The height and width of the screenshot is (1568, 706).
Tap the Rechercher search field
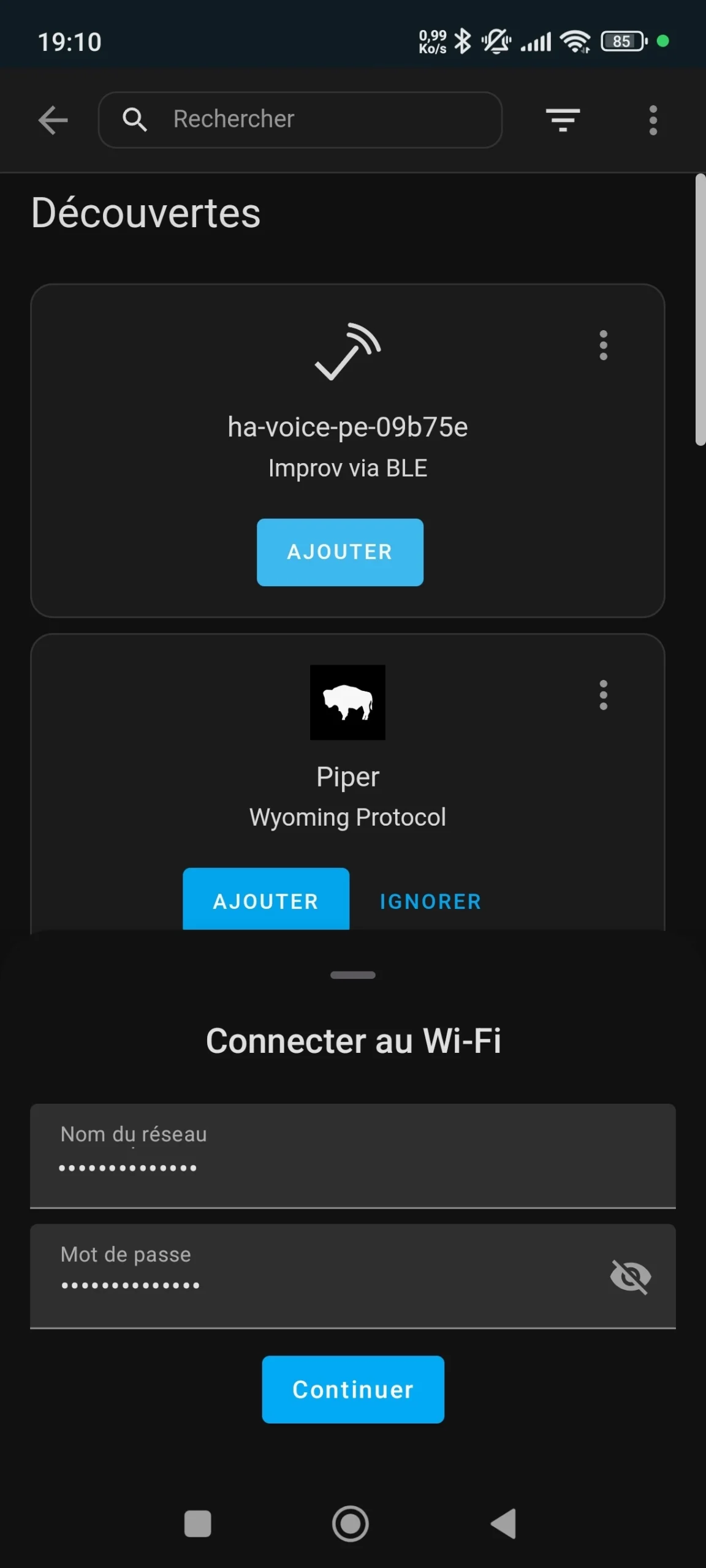pos(300,119)
